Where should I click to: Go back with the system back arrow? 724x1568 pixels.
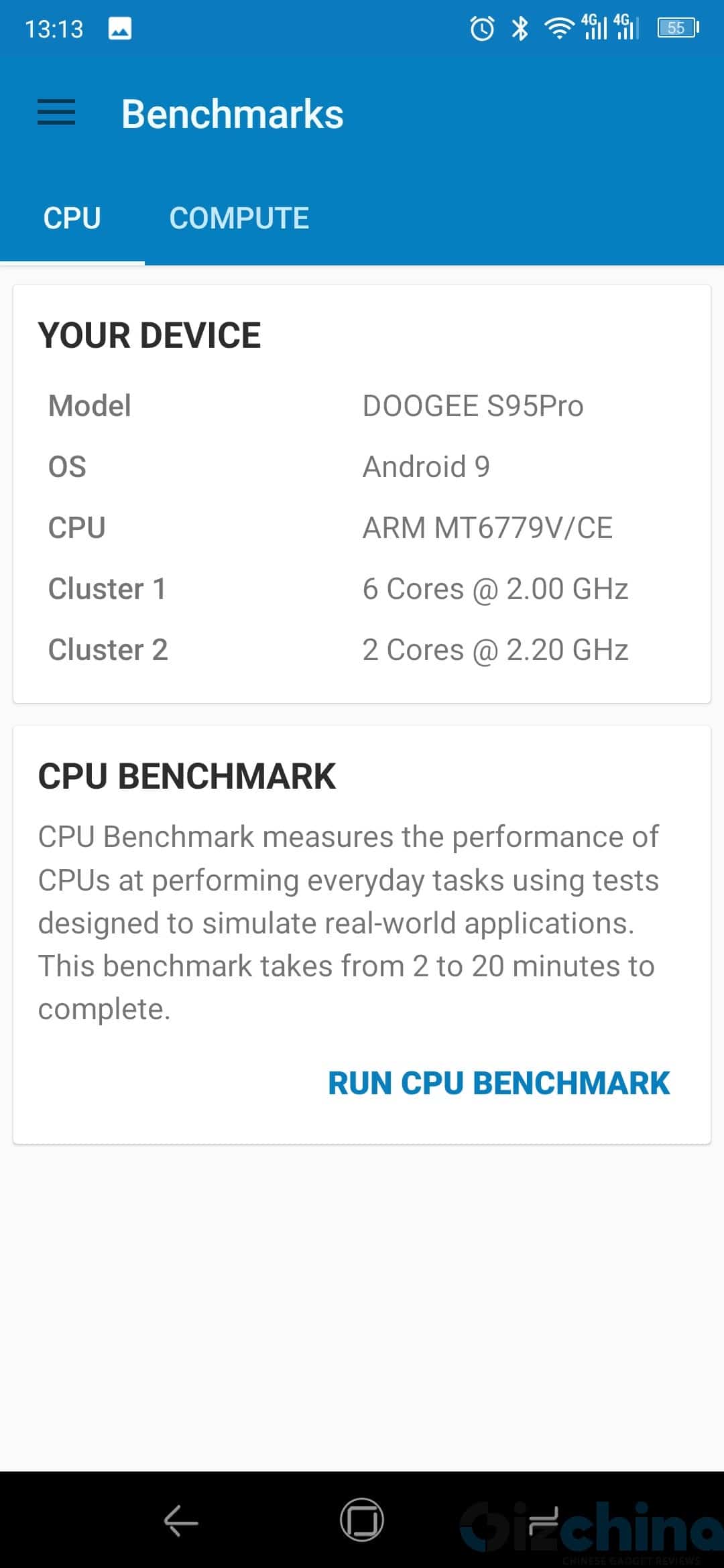click(181, 1520)
